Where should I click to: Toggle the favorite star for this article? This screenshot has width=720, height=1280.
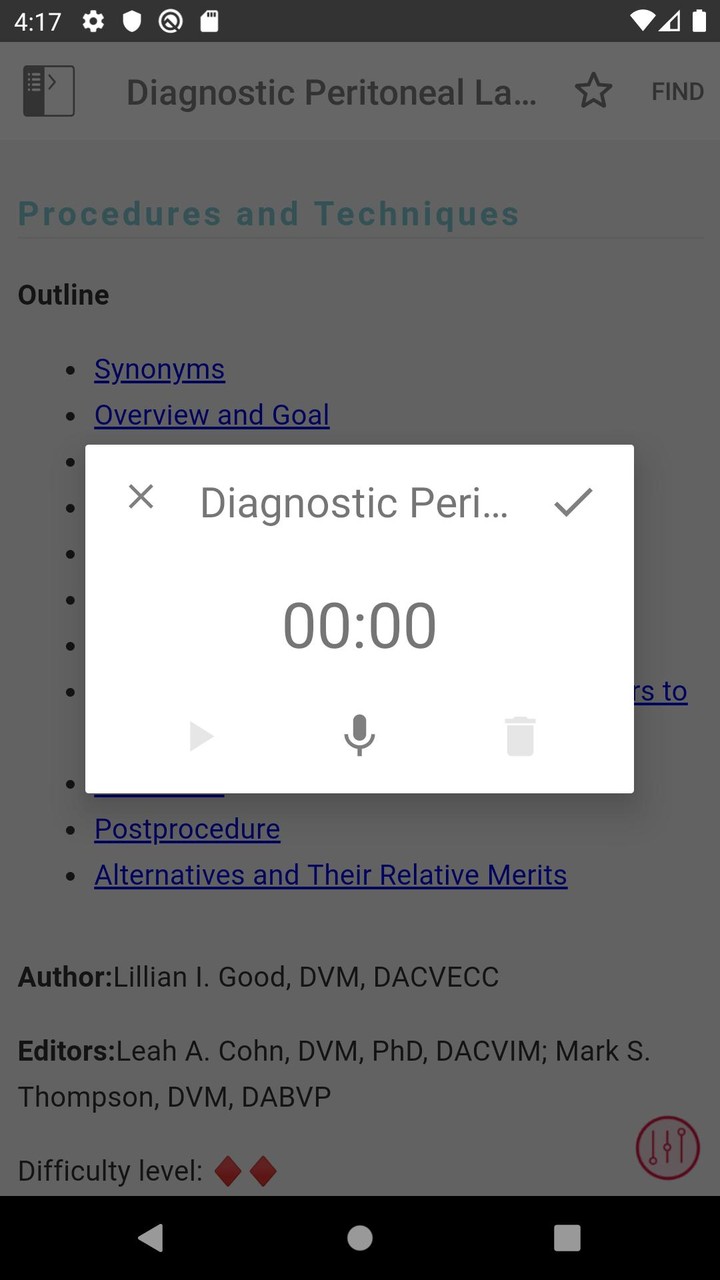click(593, 90)
